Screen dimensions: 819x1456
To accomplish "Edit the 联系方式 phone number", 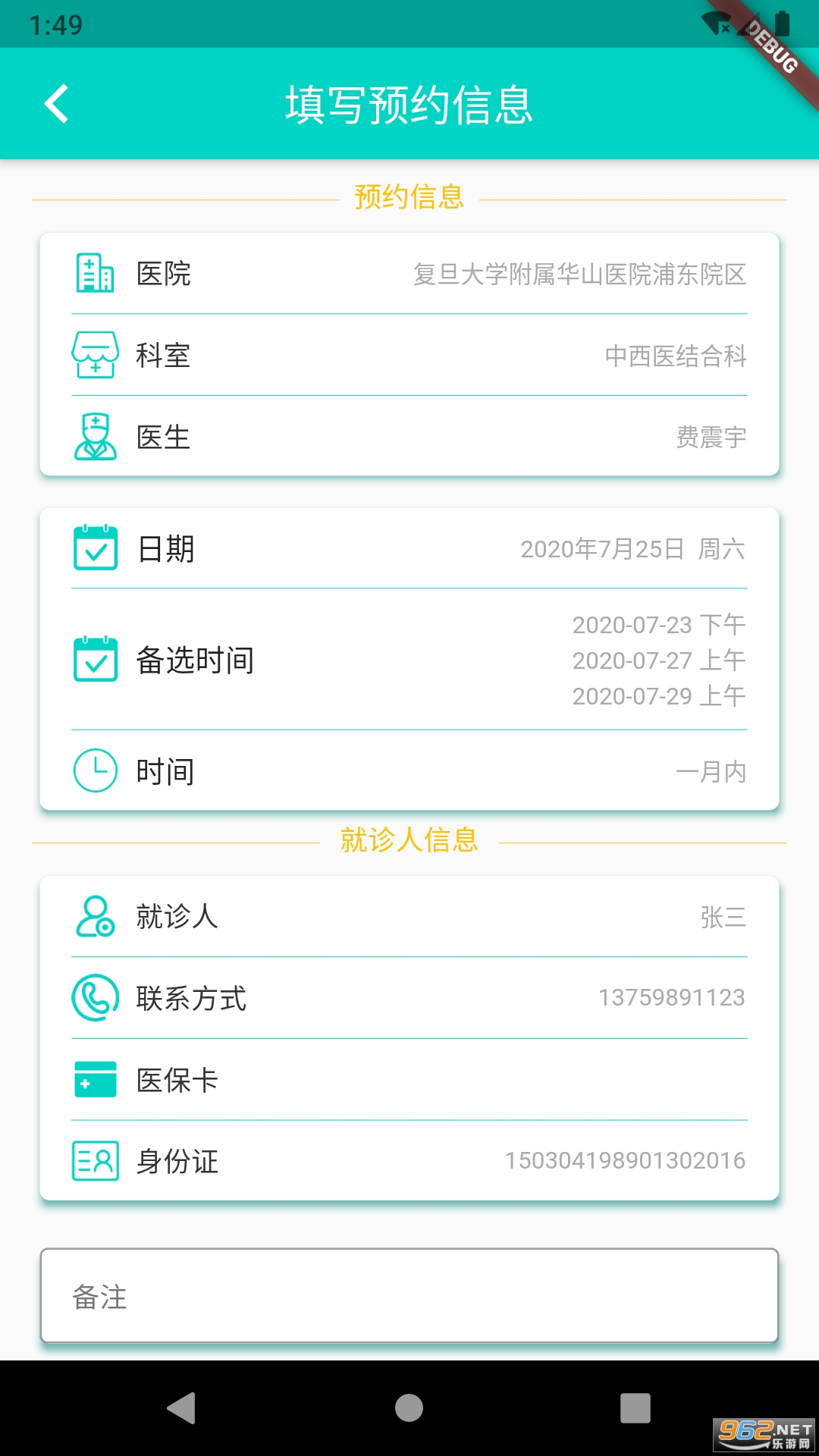I will [x=409, y=998].
